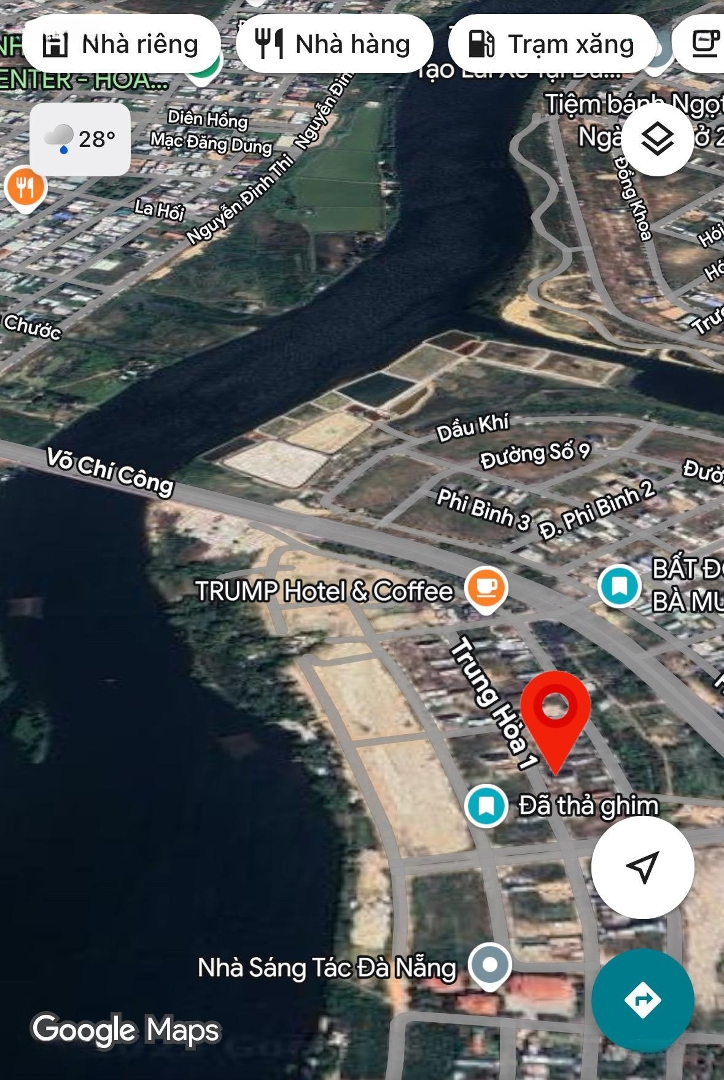This screenshot has width=724, height=1080.
Task: Open the Đã thả ghim saved marker
Action: point(487,805)
